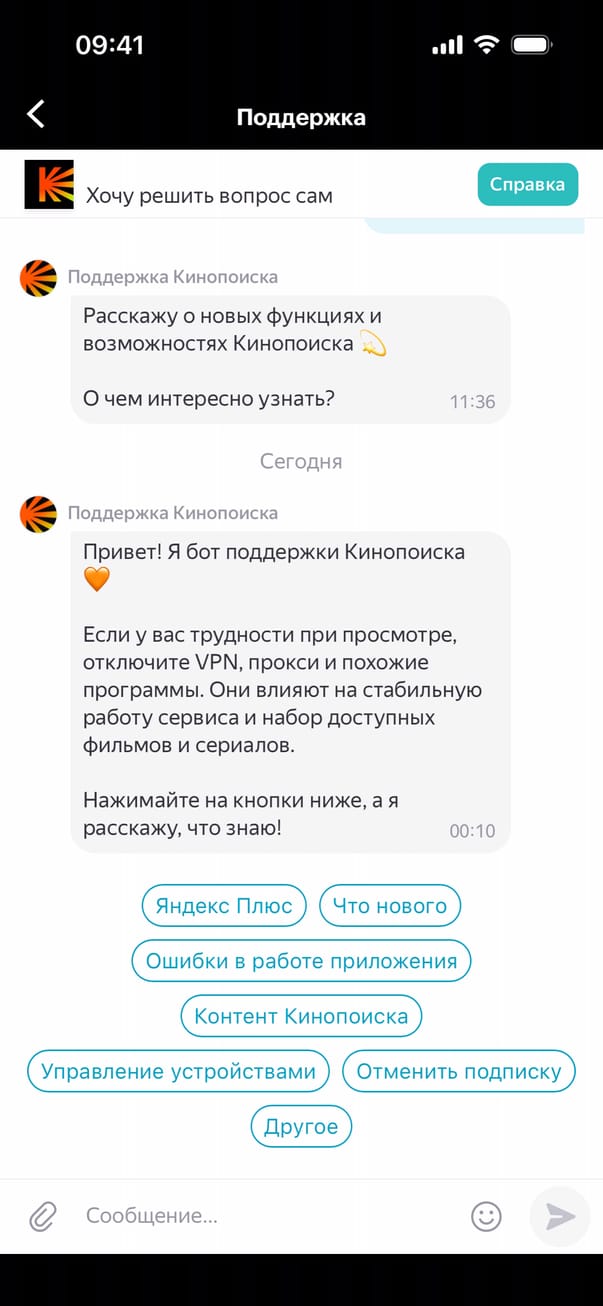Tap Ошибки в работе приложения
The image size is (603, 1306).
[x=301, y=961]
